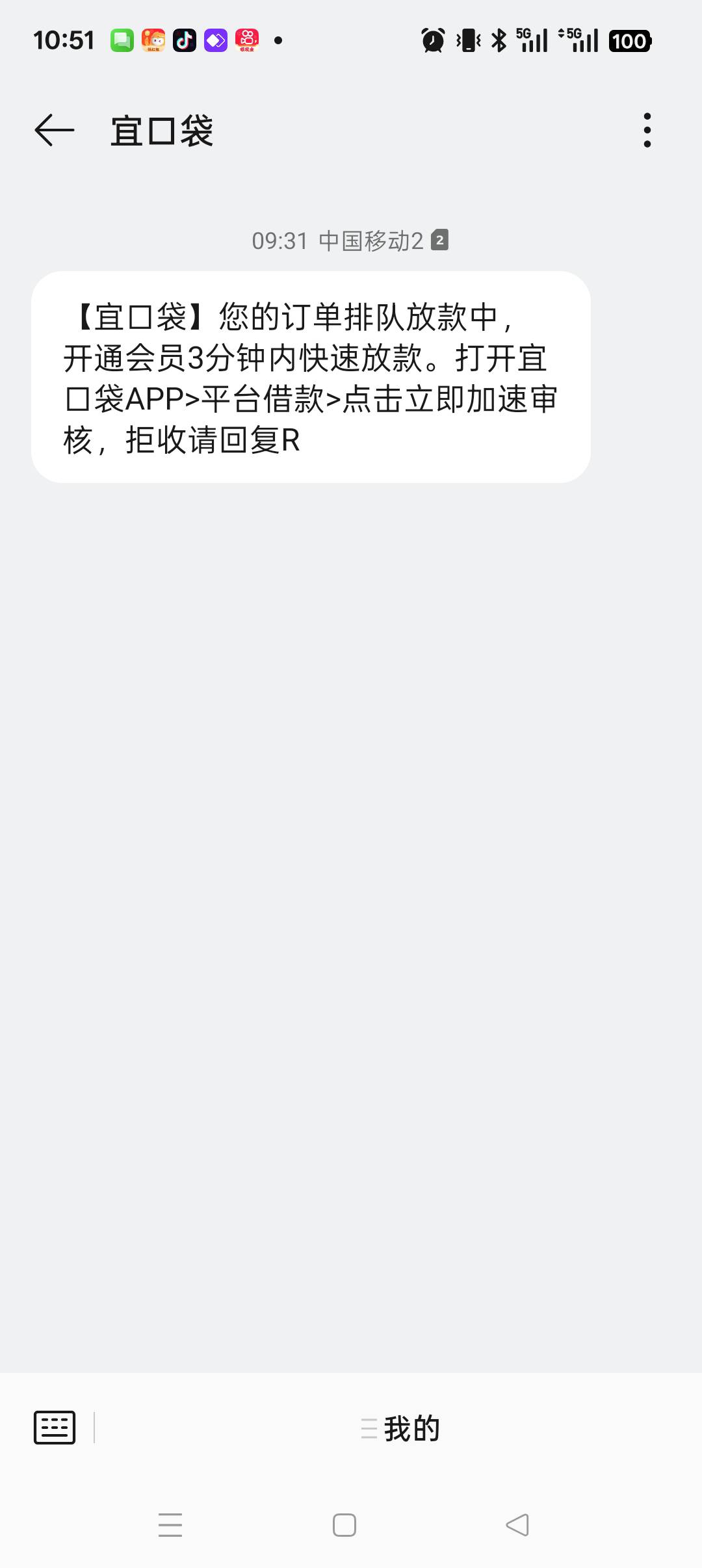Tap the system home button

[344, 1525]
